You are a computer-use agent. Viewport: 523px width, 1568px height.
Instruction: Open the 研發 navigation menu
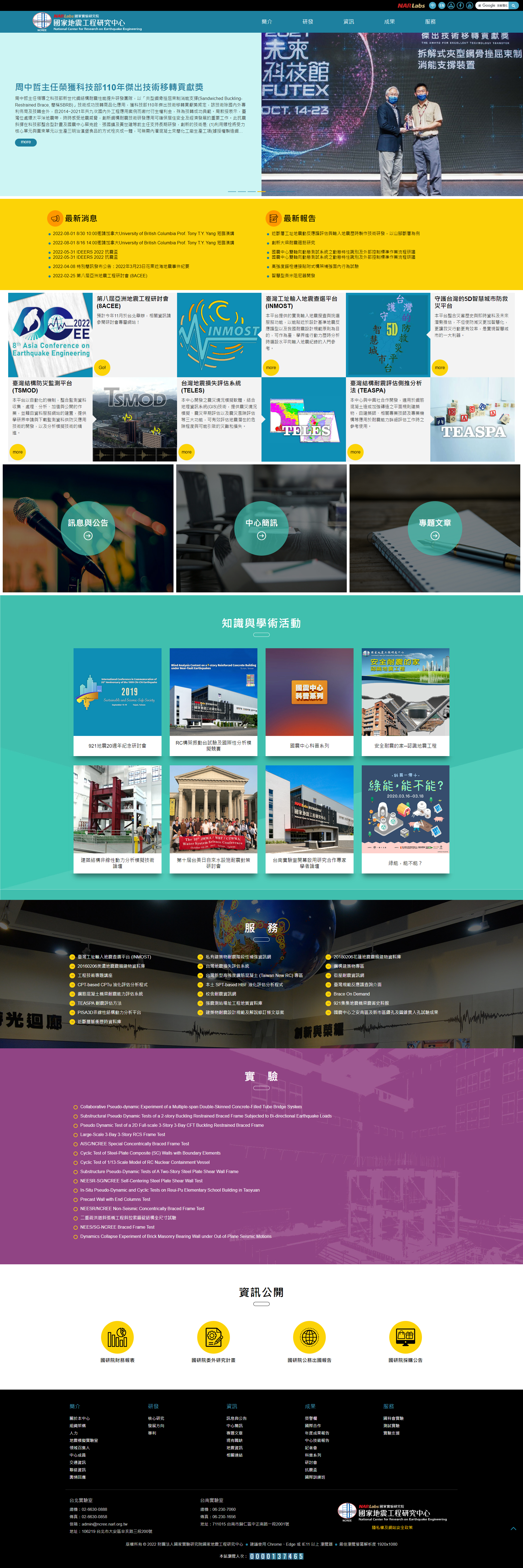coord(308,22)
